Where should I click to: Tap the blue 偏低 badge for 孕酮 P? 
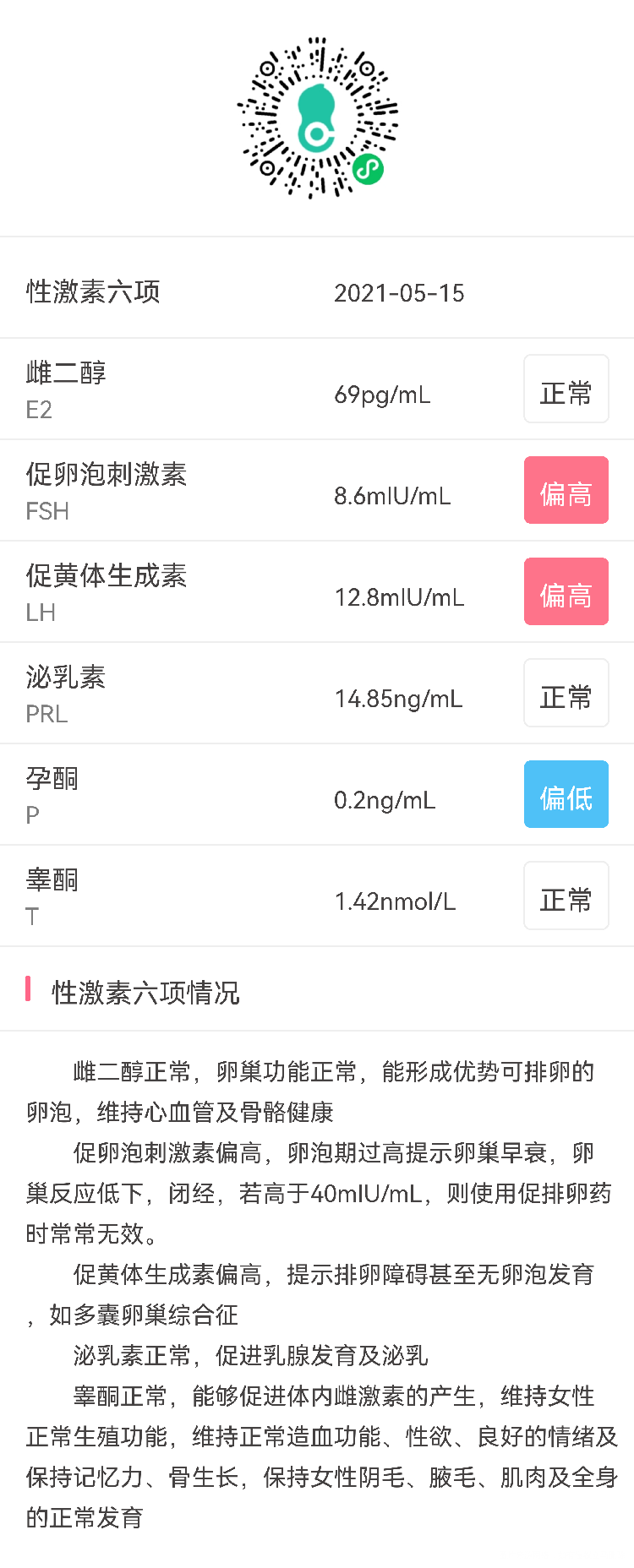click(x=566, y=793)
